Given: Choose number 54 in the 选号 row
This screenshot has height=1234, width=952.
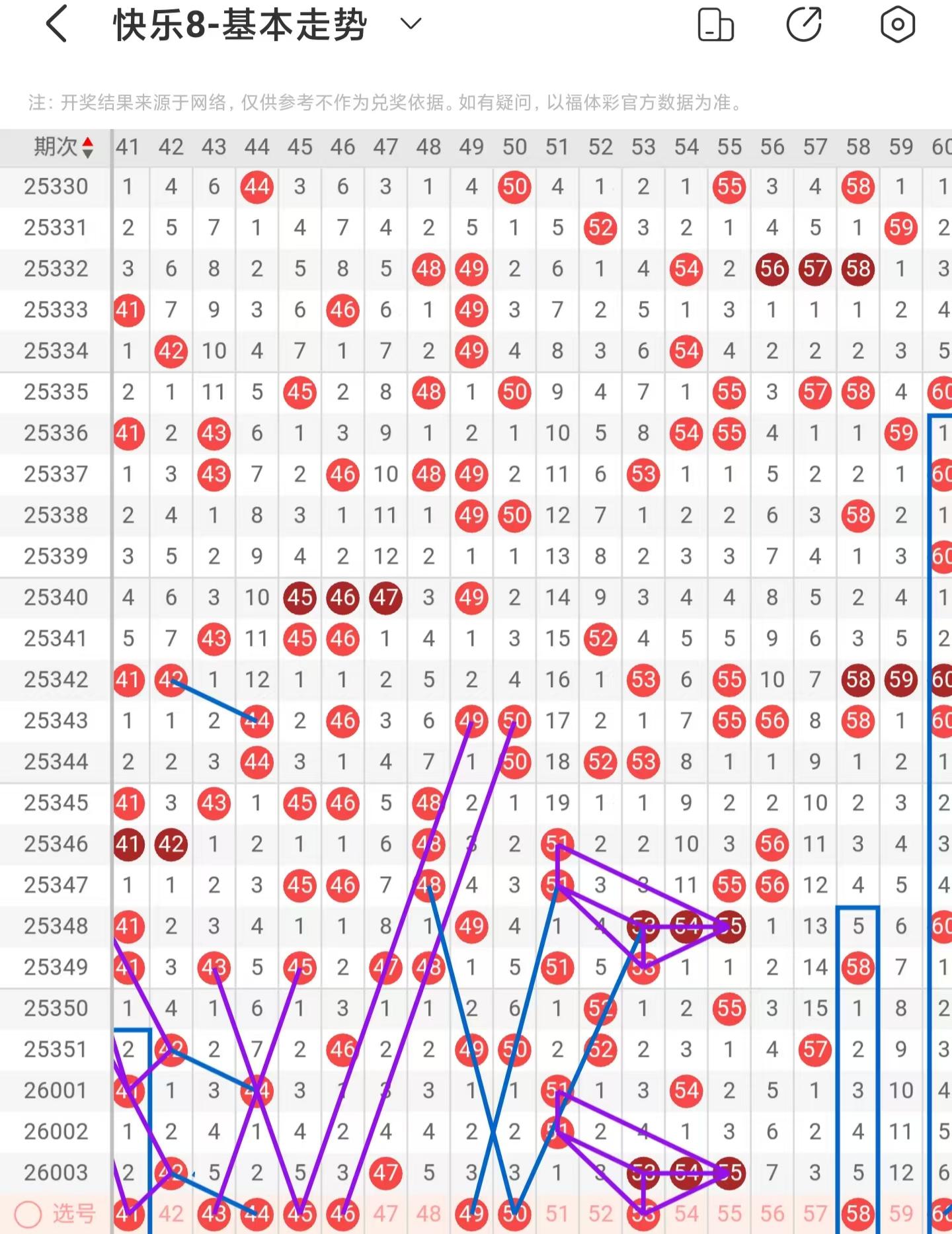Looking at the screenshot, I should [686, 1213].
